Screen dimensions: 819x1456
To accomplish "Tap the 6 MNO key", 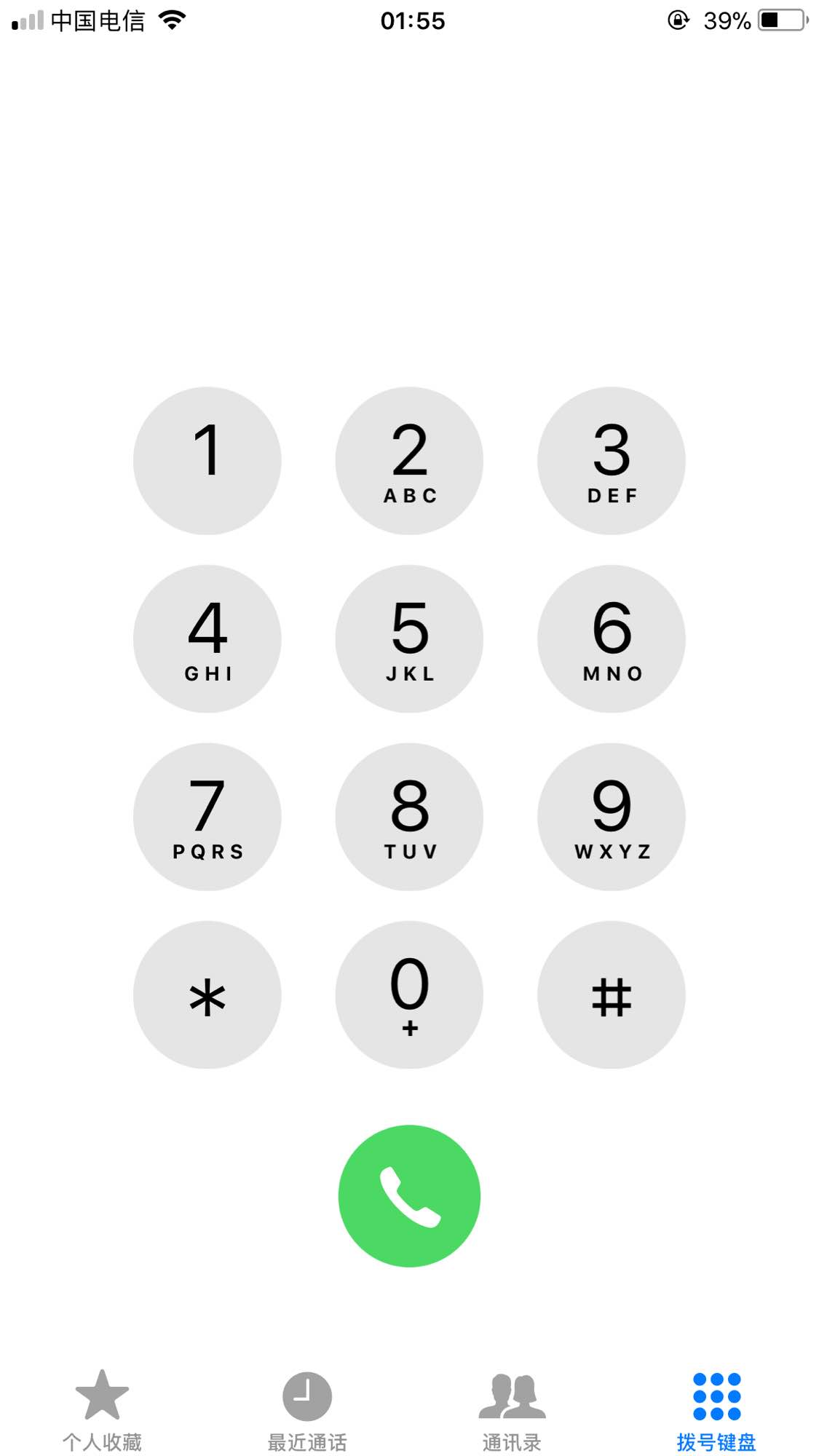I will click(612, 638).
